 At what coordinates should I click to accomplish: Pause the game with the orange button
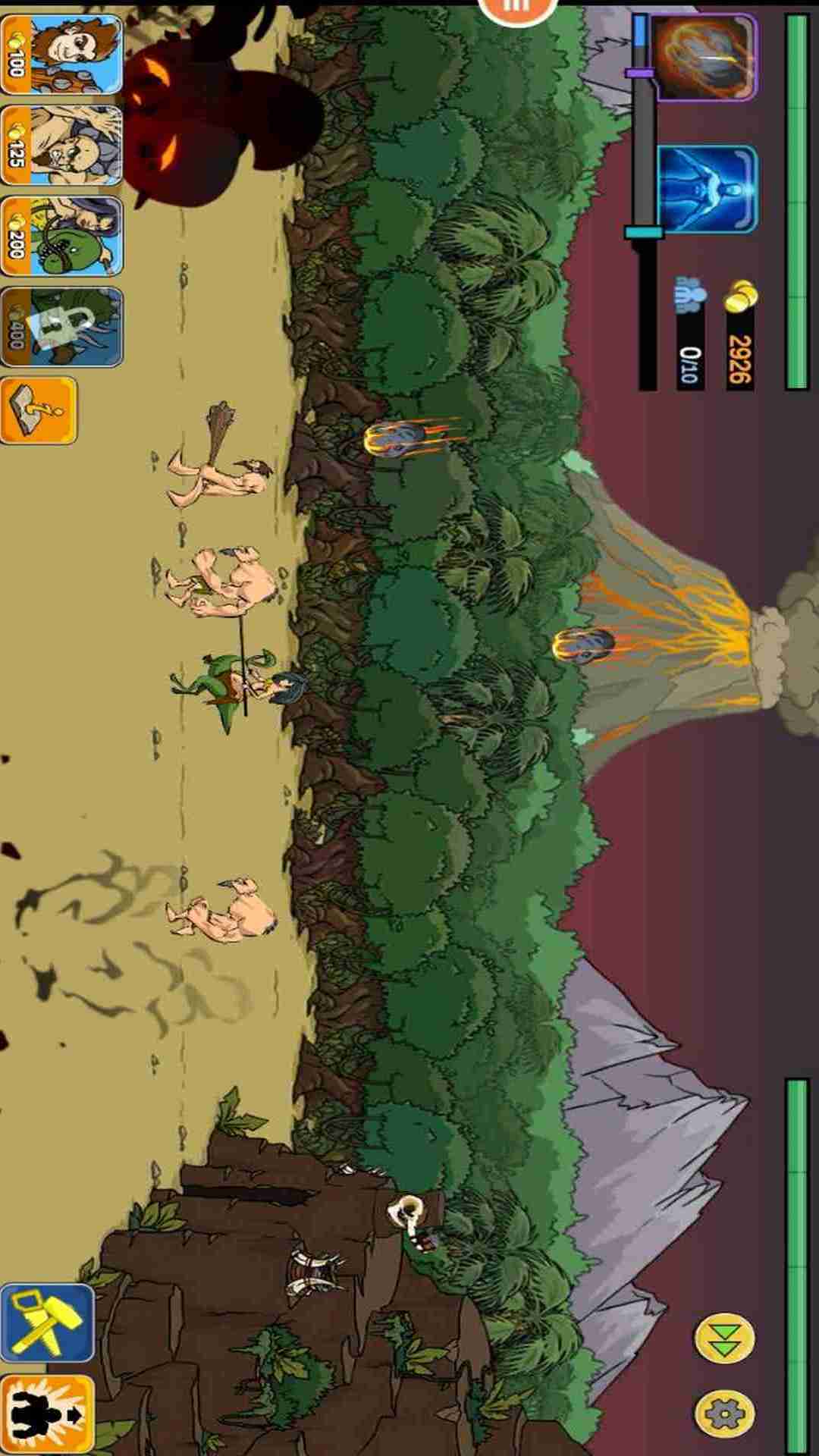tap(517, 9)
